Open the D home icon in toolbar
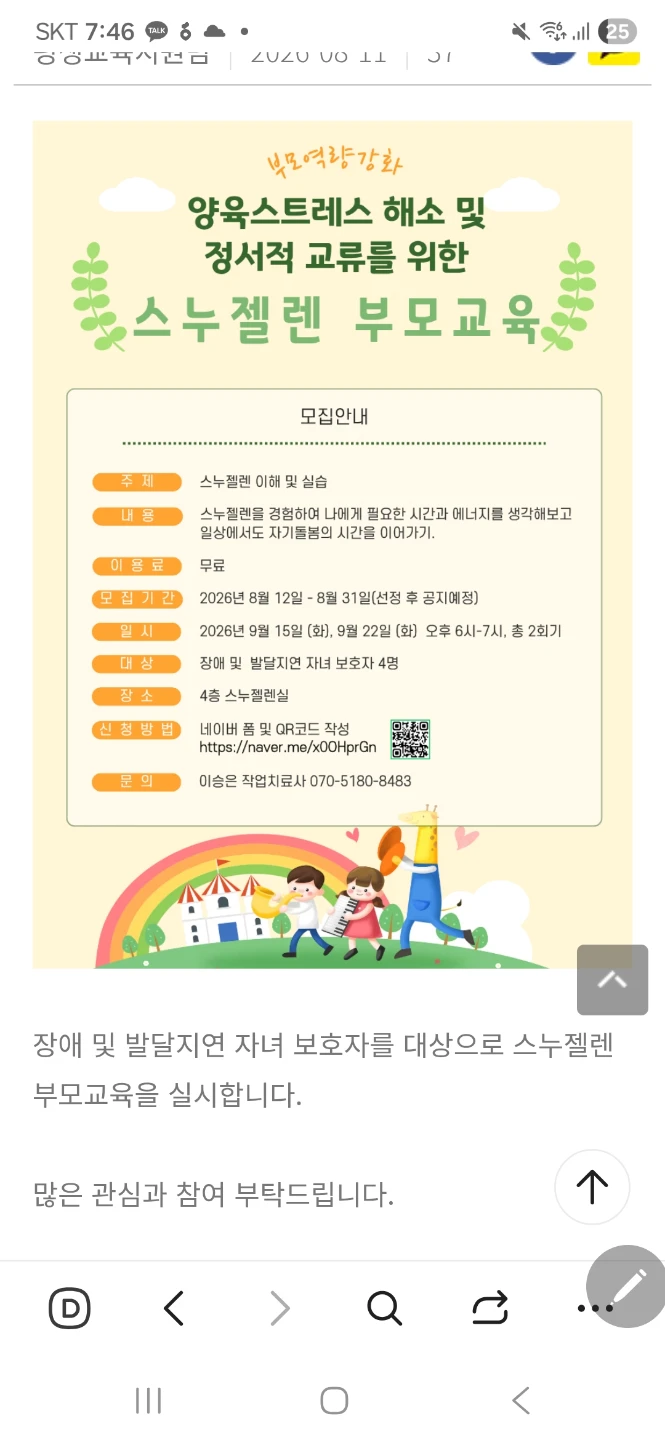 [70, 1307]
